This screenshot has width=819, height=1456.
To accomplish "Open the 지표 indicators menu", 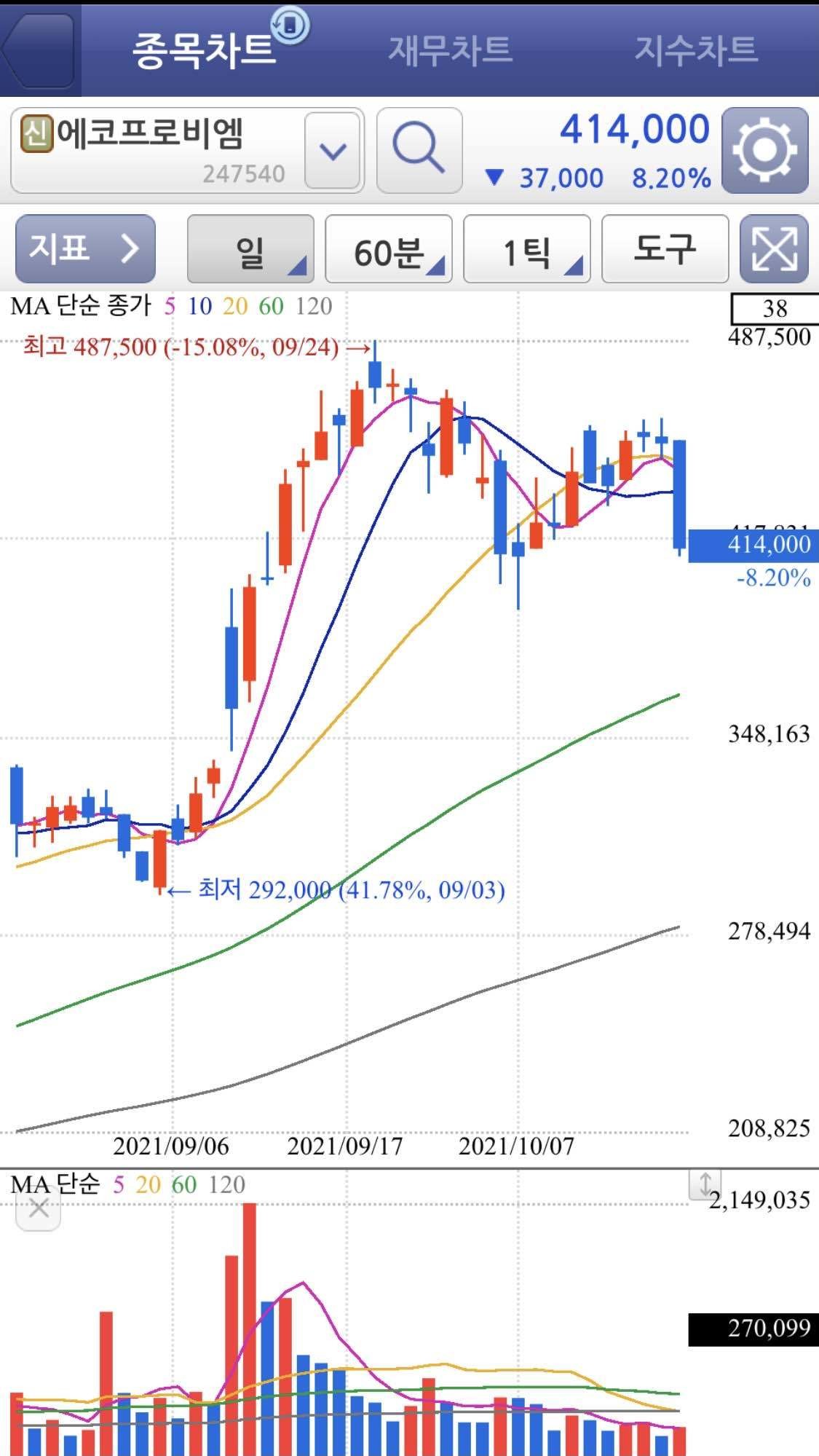I will click(x=85, y=249).
